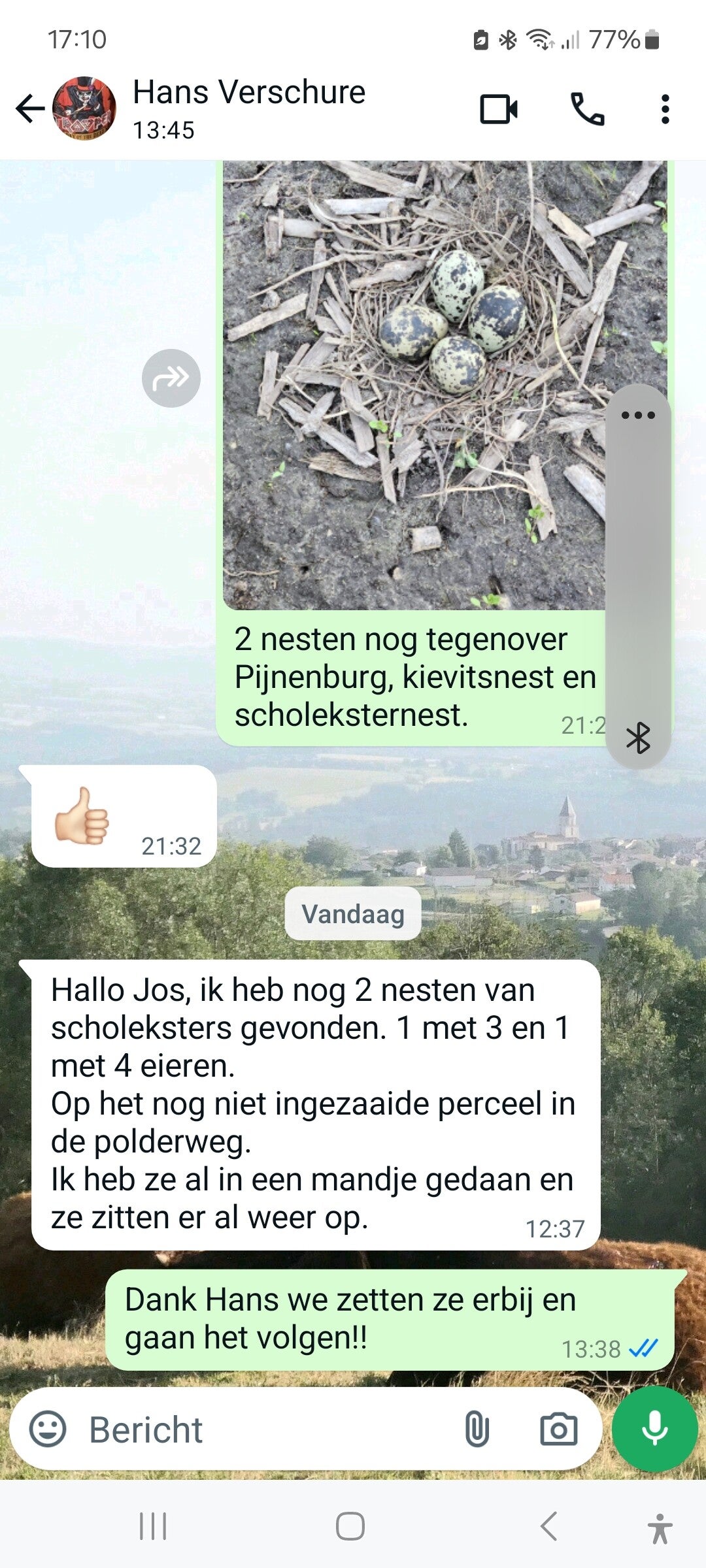
Task: Expand the floating panel's three-dot menu
Action: (638, 415)
